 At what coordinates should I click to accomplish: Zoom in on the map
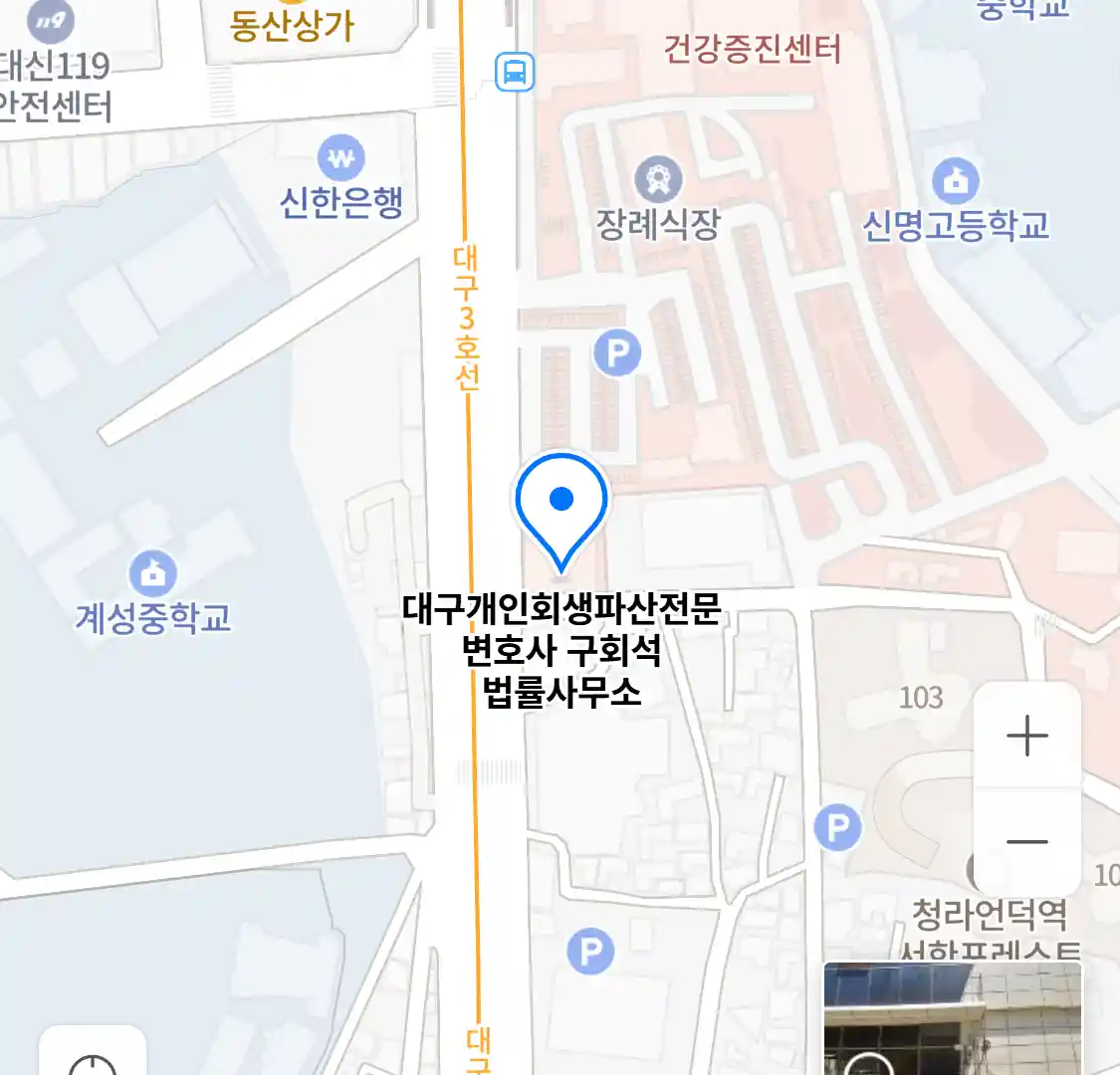[1026, 737]
